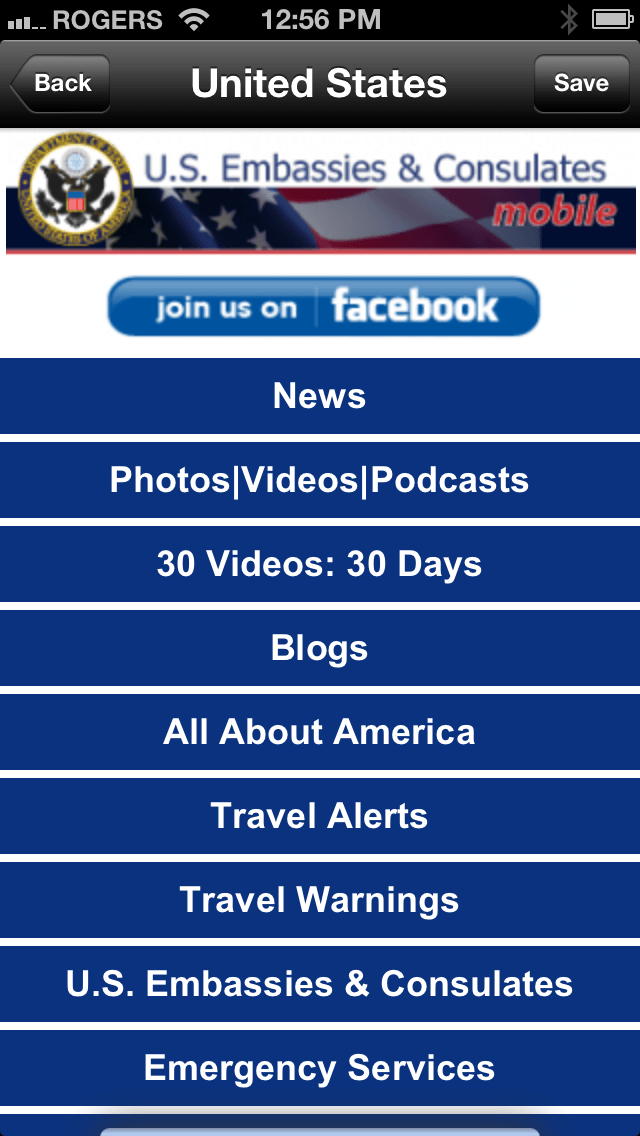Open Emergency Services

click(x=320, y=1068)
